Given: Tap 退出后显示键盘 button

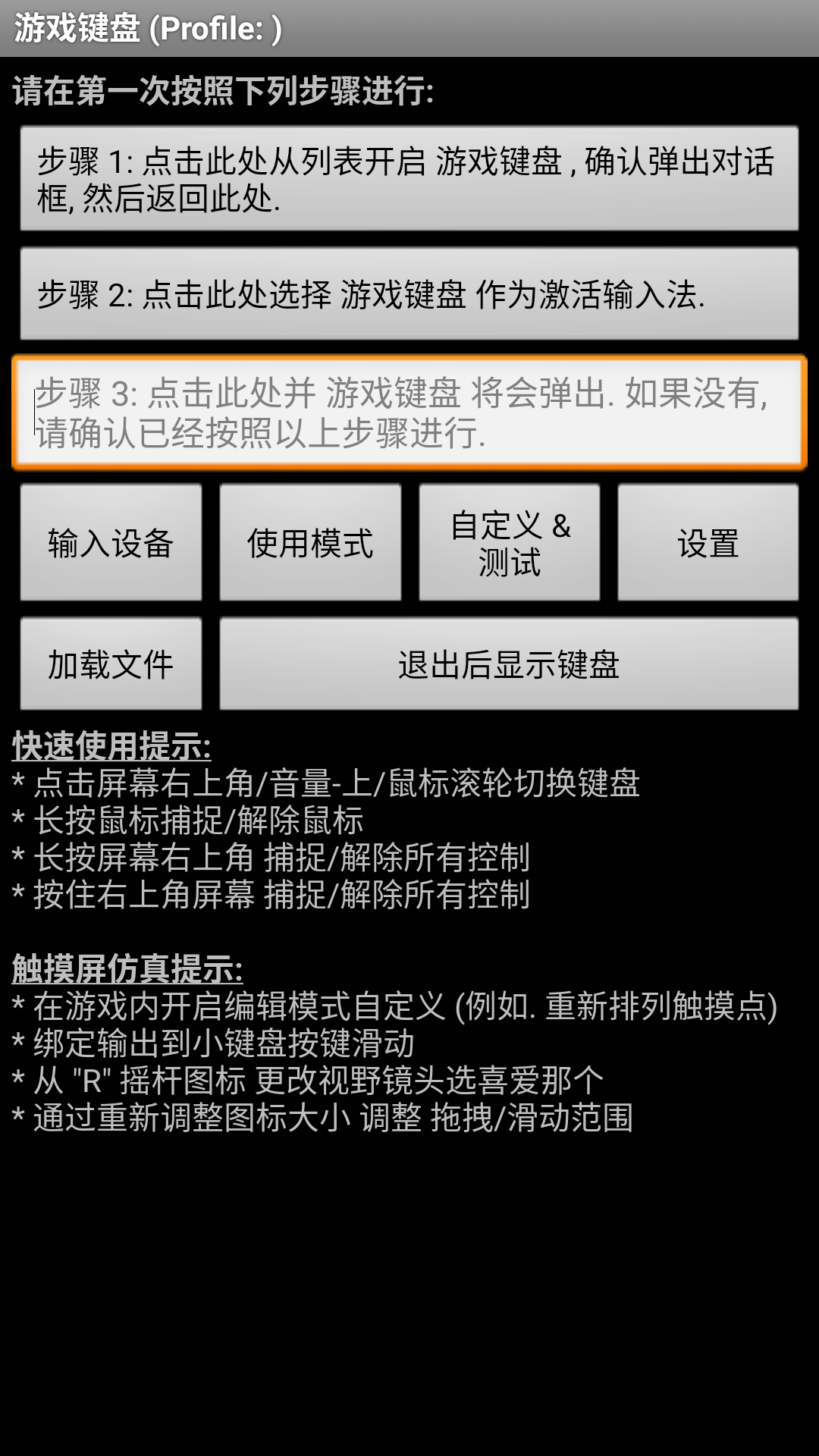Looking at the screenshot, I should click(509, 664).
